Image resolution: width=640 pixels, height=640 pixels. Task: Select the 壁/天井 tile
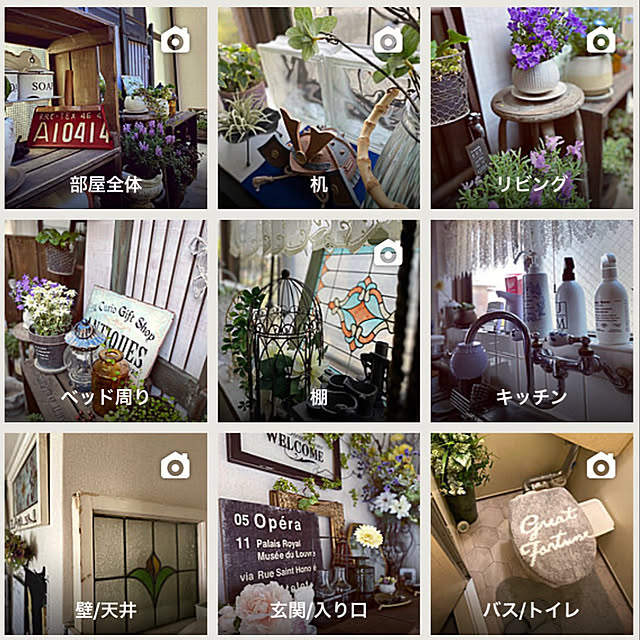pyautogui.click(x=105, y=533)
